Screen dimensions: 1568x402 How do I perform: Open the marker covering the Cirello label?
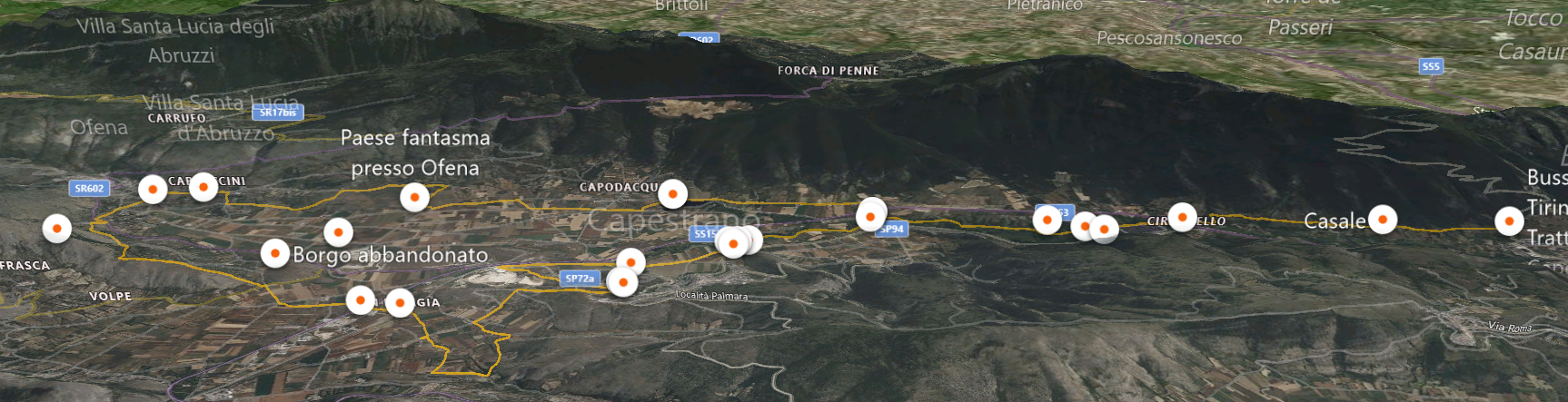tap(1182, 216)
